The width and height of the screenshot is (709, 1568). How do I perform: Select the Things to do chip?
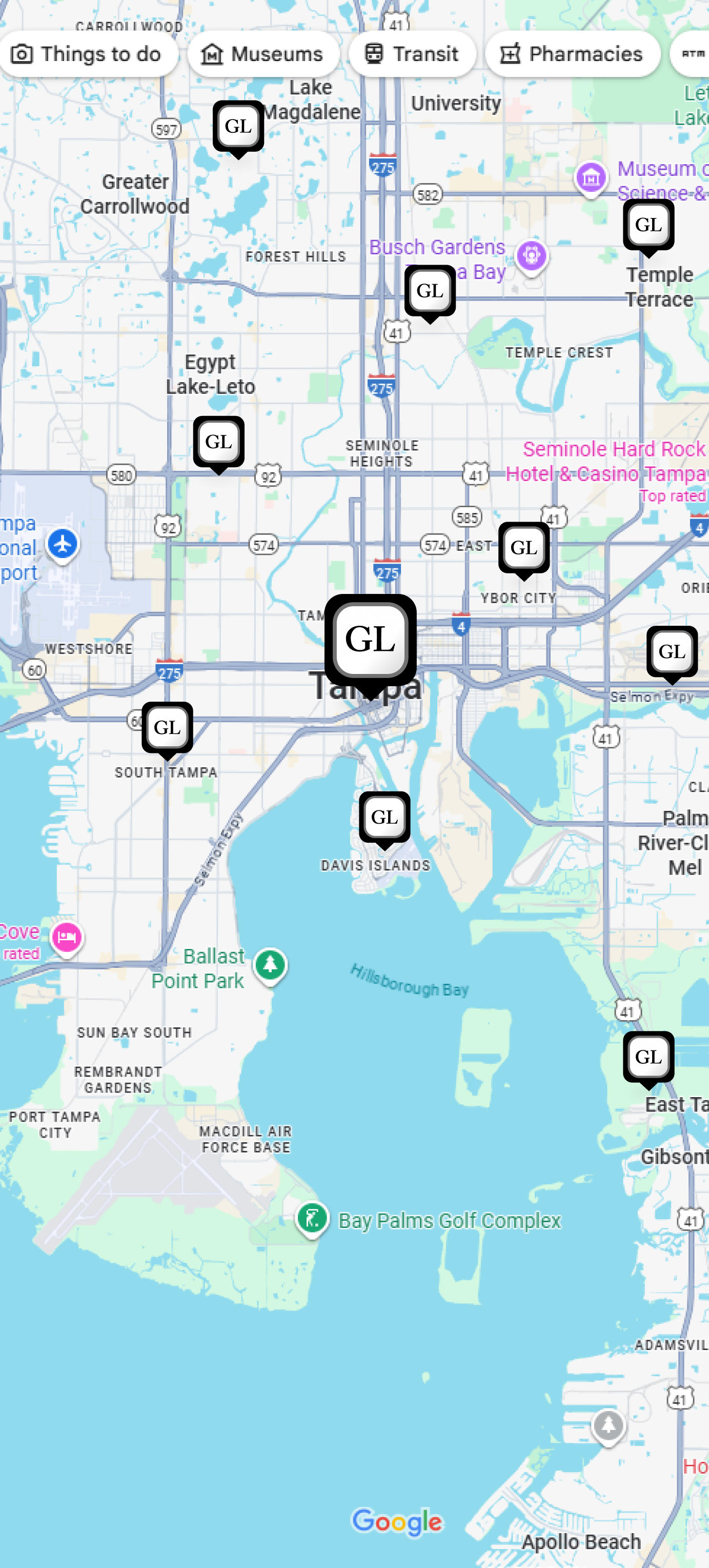(87, 54)
